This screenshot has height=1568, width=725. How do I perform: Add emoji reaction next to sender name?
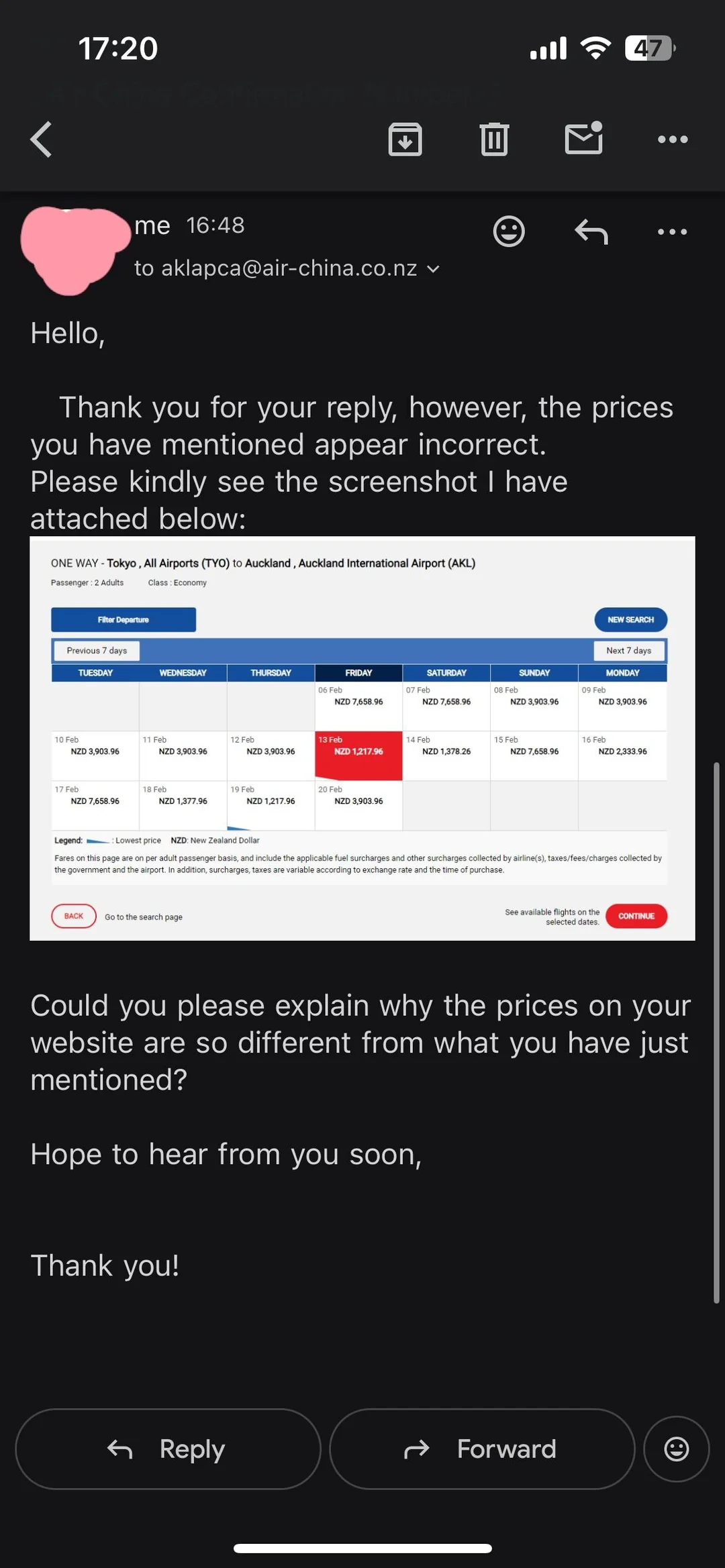tap(509, 231)
